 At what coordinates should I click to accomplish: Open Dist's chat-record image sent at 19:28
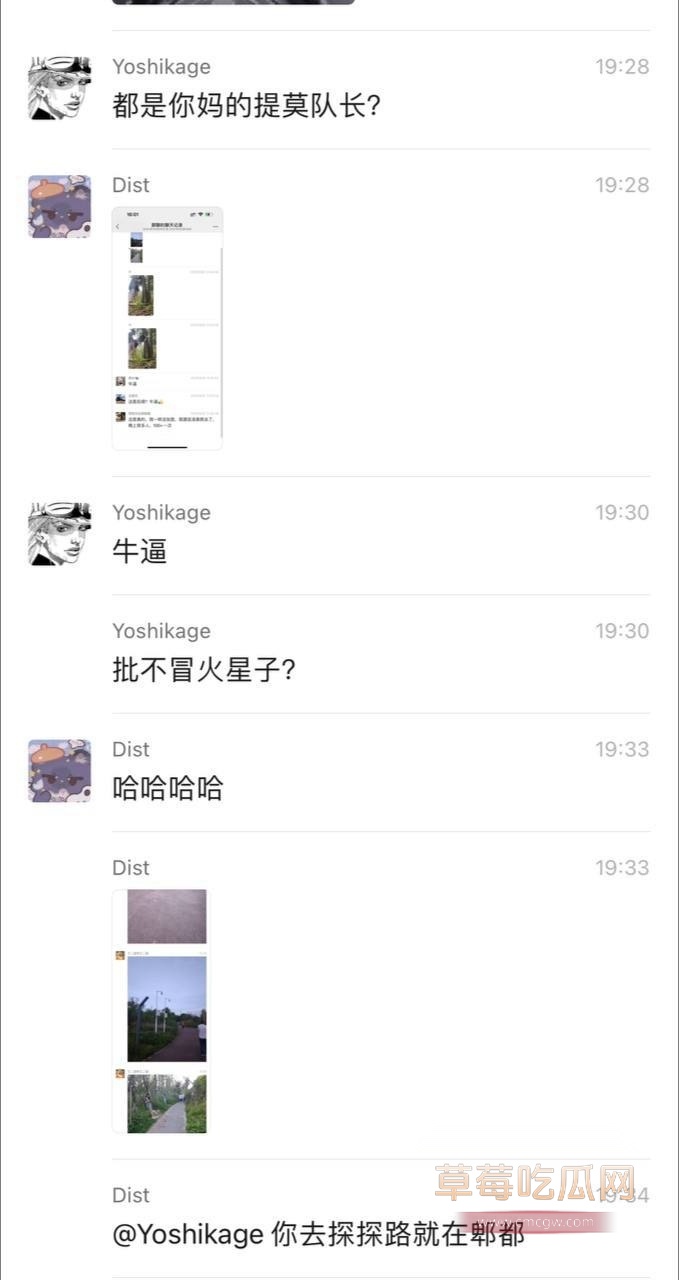point(167,328)
